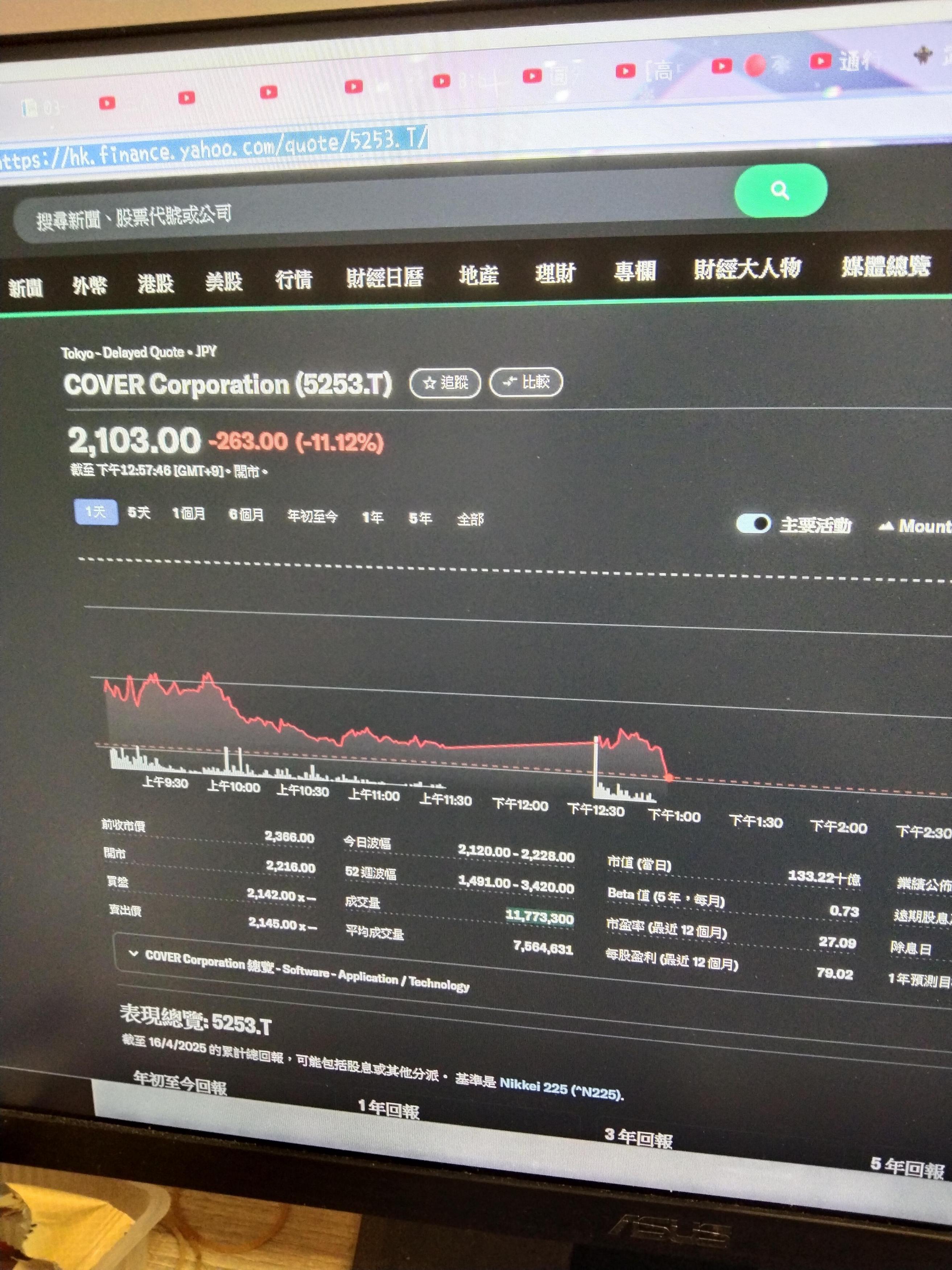This screenshot has width=952, height=1270.
Task: Open the 美股 navigation item
Action: (224, 281)
